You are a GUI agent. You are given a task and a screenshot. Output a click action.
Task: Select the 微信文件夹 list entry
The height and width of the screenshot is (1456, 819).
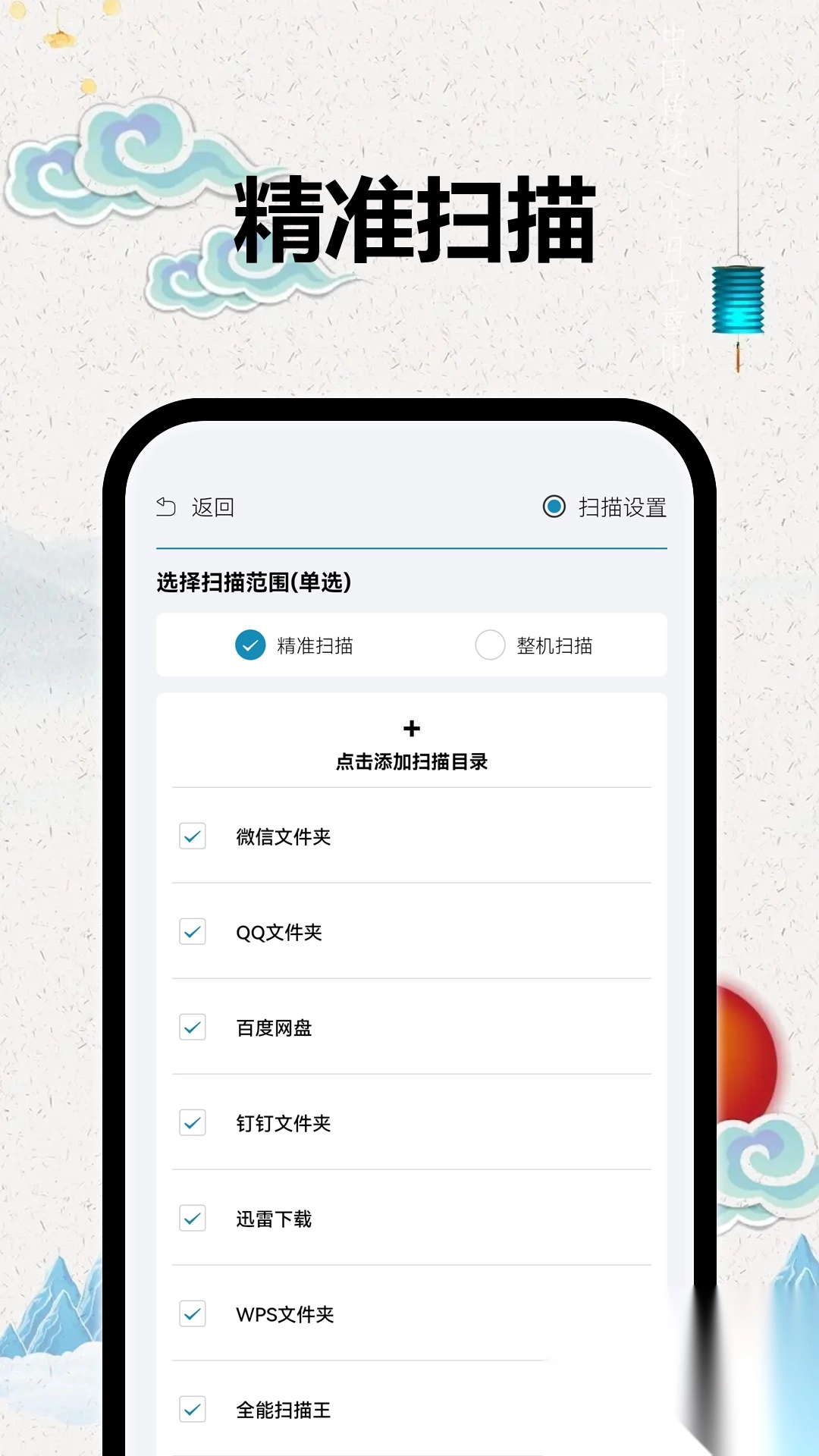[285, 836]
